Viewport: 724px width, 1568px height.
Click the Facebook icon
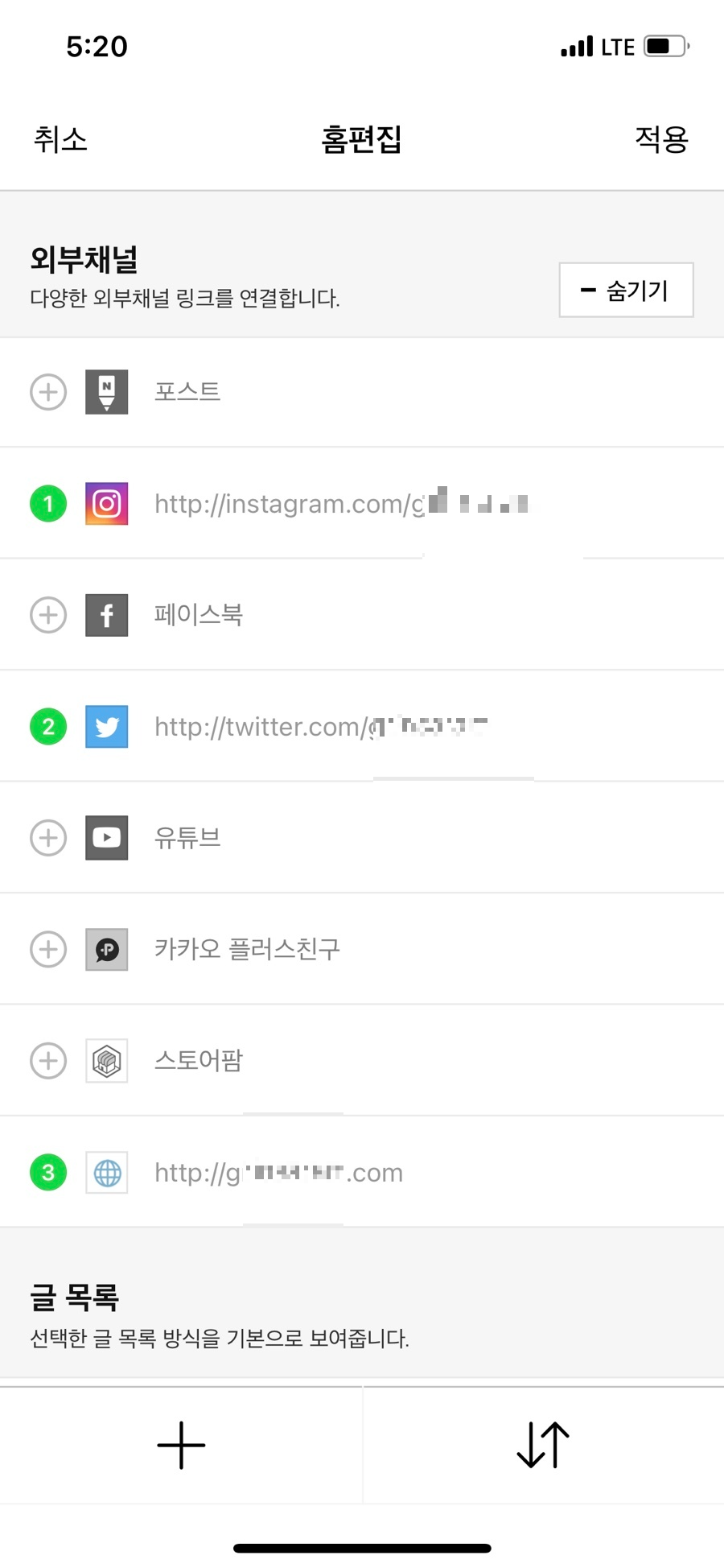pos(105,614)
